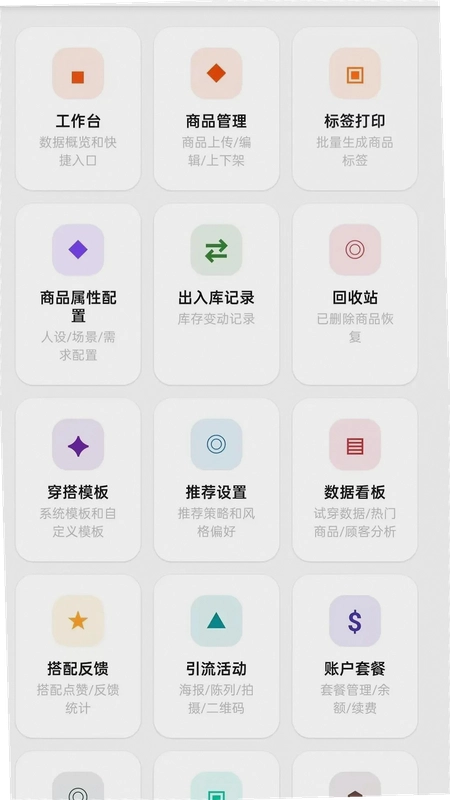Open 账户套餐 plan management
The width and height of the screenshot is (450, 800).
click(x=355, y=657)
